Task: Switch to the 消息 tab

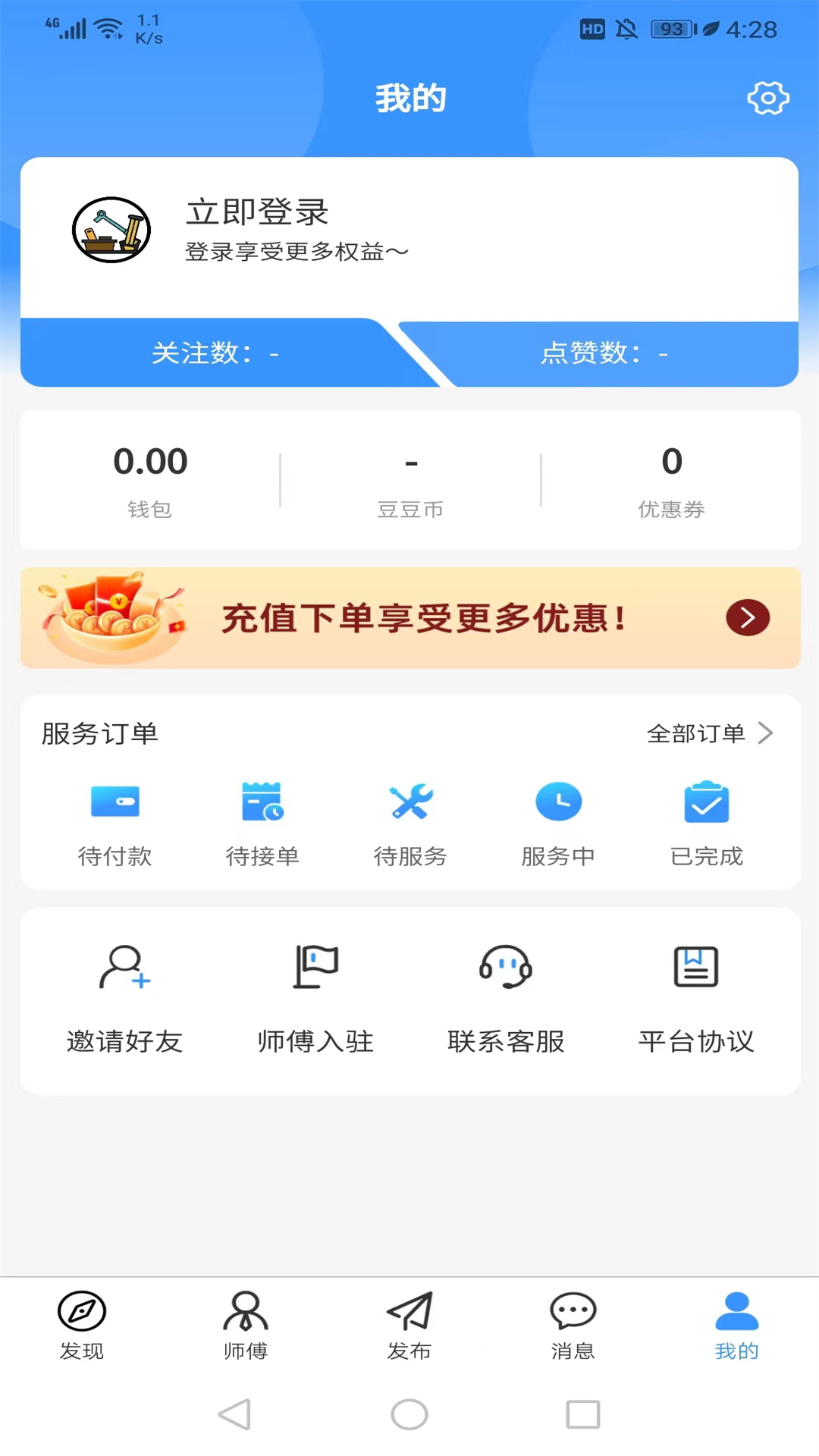Action: tap(573, 1323)
